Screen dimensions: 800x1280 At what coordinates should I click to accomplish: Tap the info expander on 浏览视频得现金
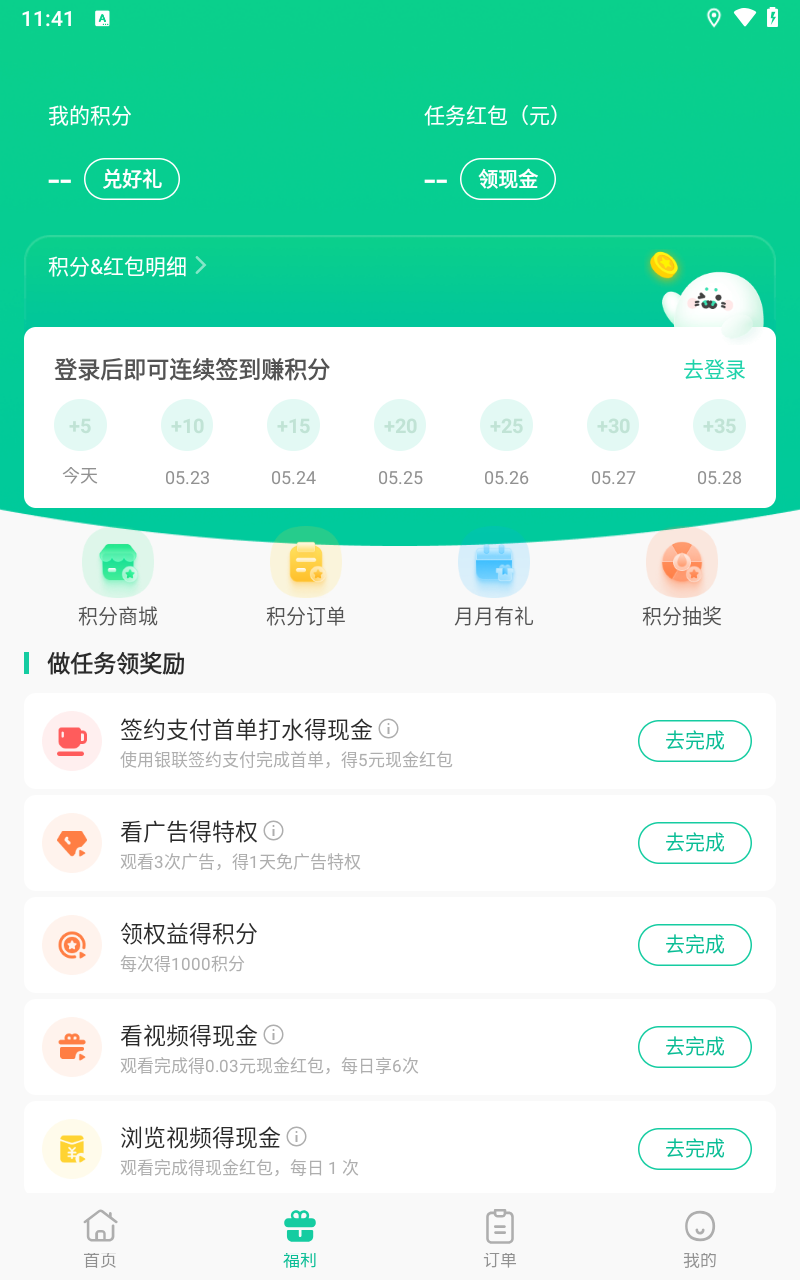[x=298, y=1137]
